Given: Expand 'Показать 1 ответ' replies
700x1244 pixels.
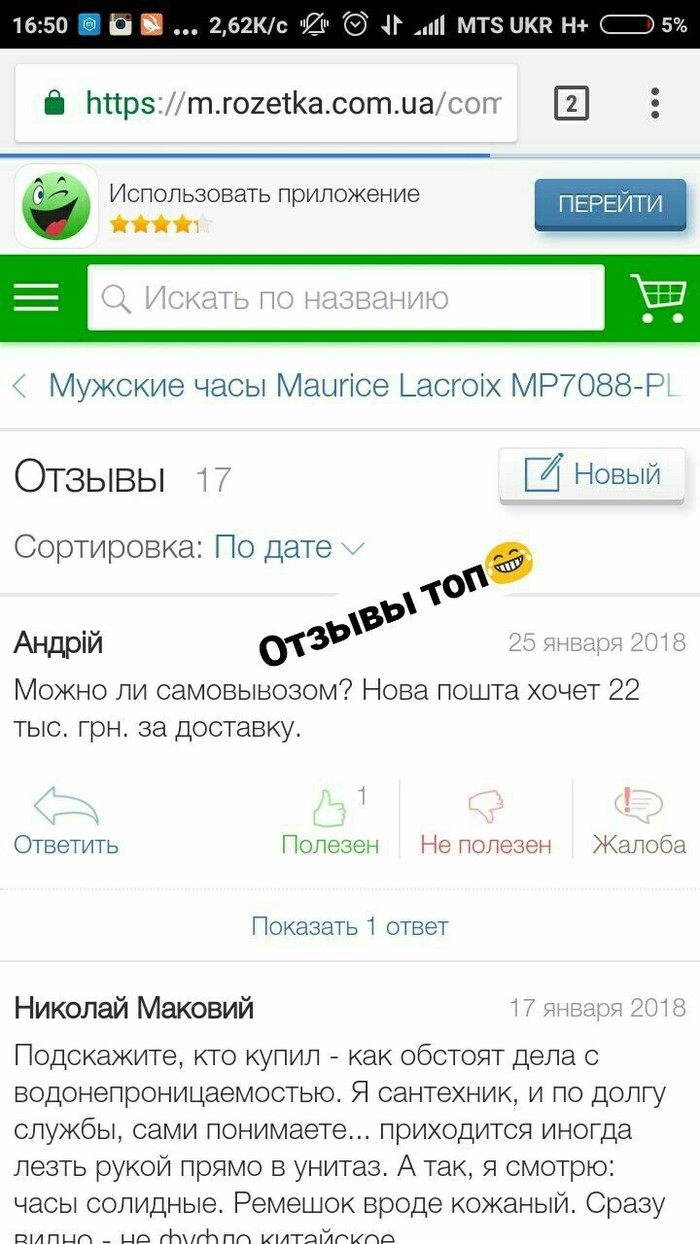Looking at the screenshot, I should point(349,926).
